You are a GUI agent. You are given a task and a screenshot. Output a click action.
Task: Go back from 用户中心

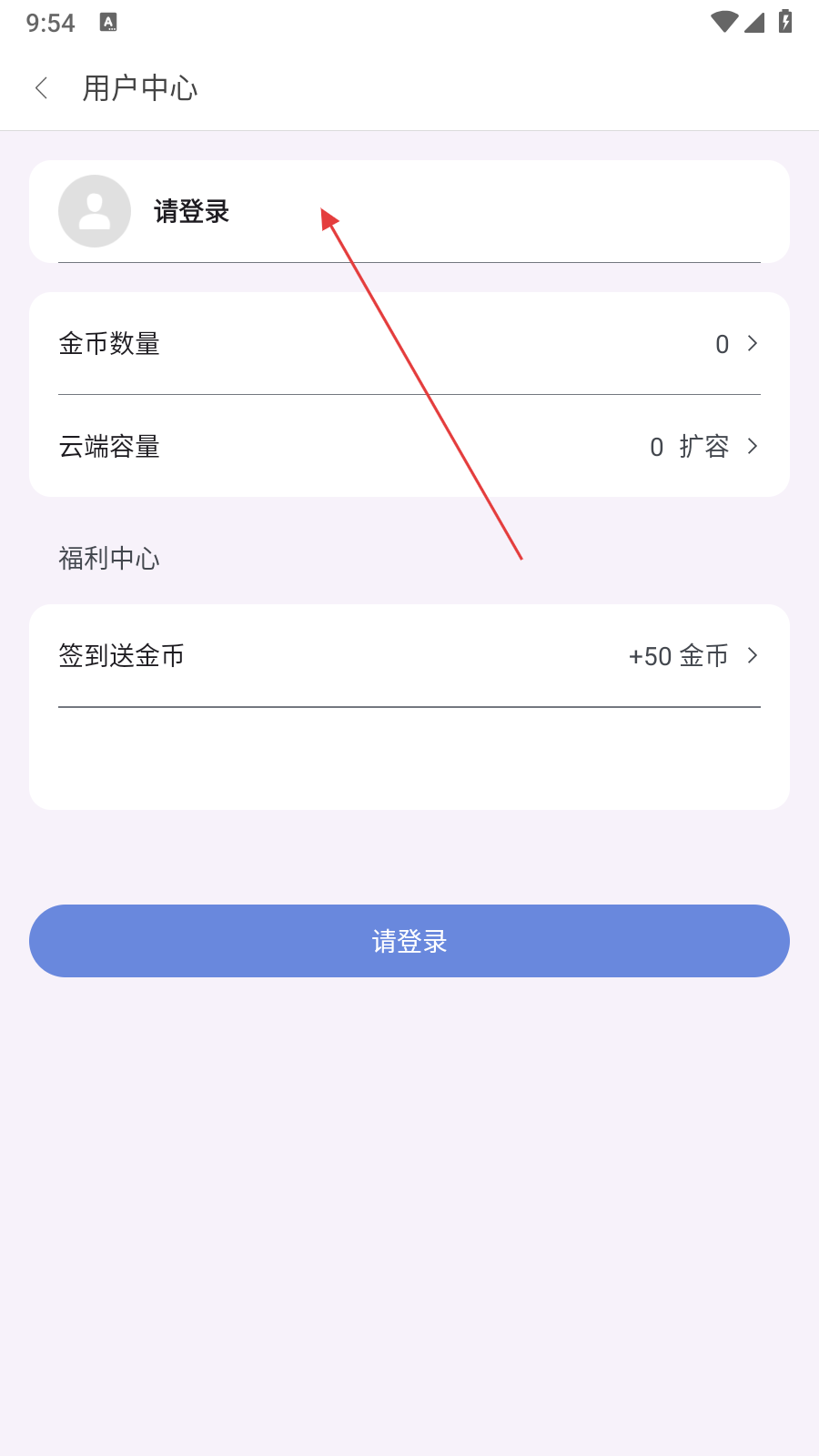point(41,88)
